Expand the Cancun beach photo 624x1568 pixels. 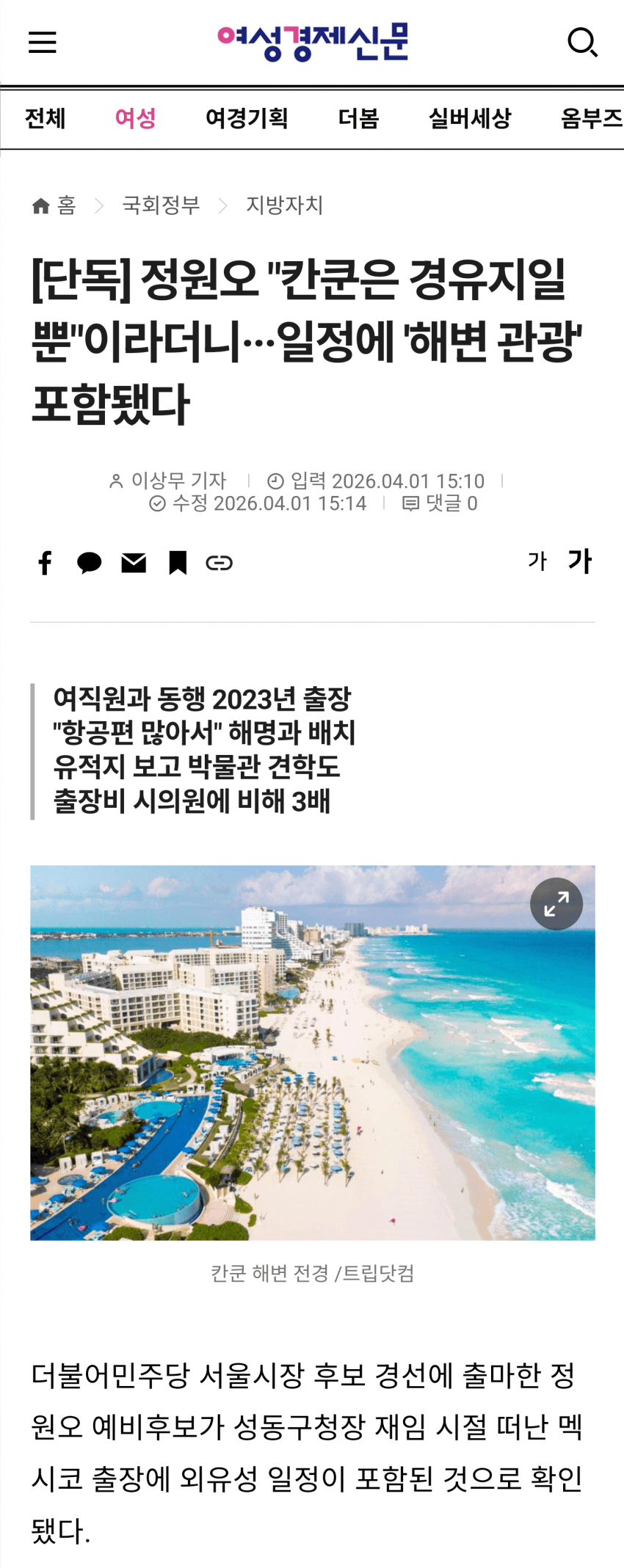pyautogui.click(x=556, y=904)
